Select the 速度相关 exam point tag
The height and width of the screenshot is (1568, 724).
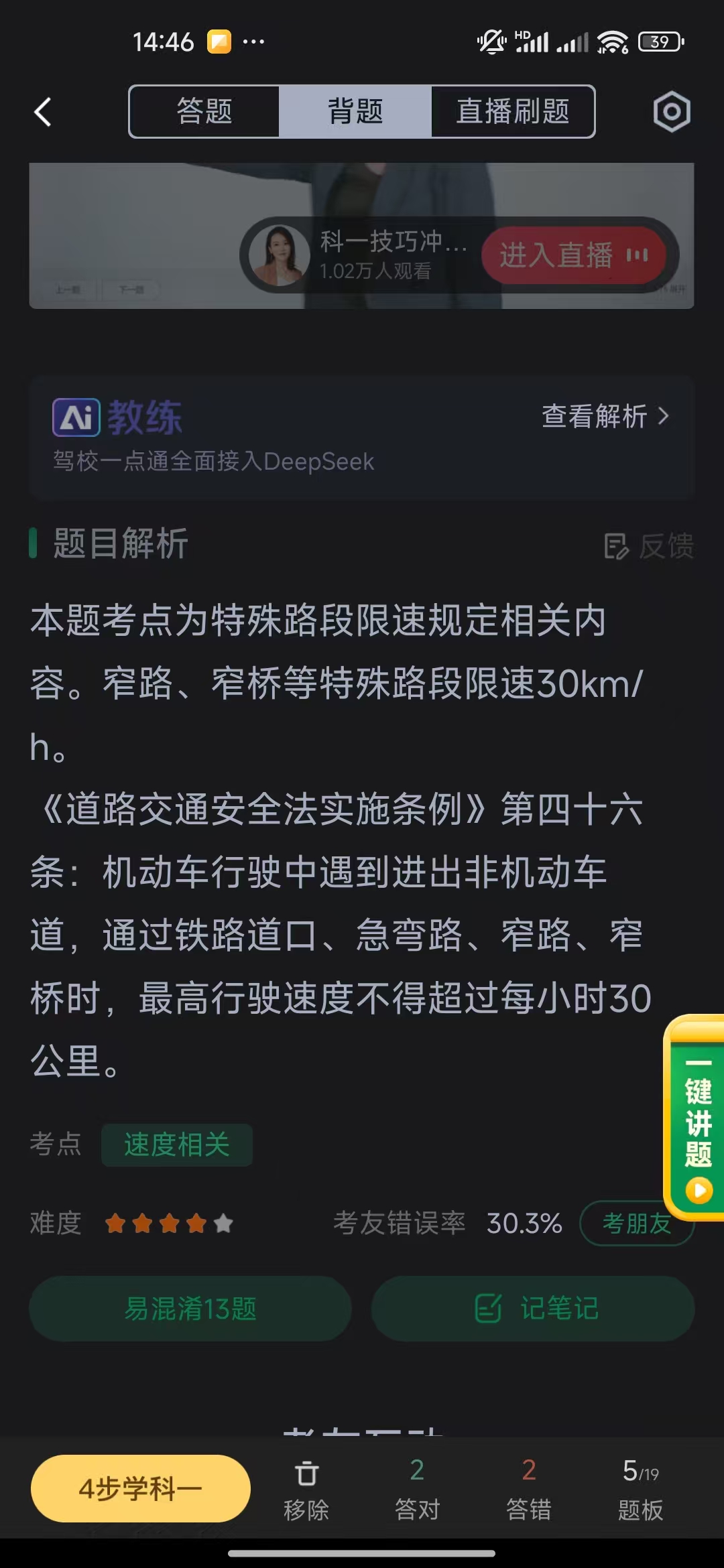click(x=176, y=1145)
